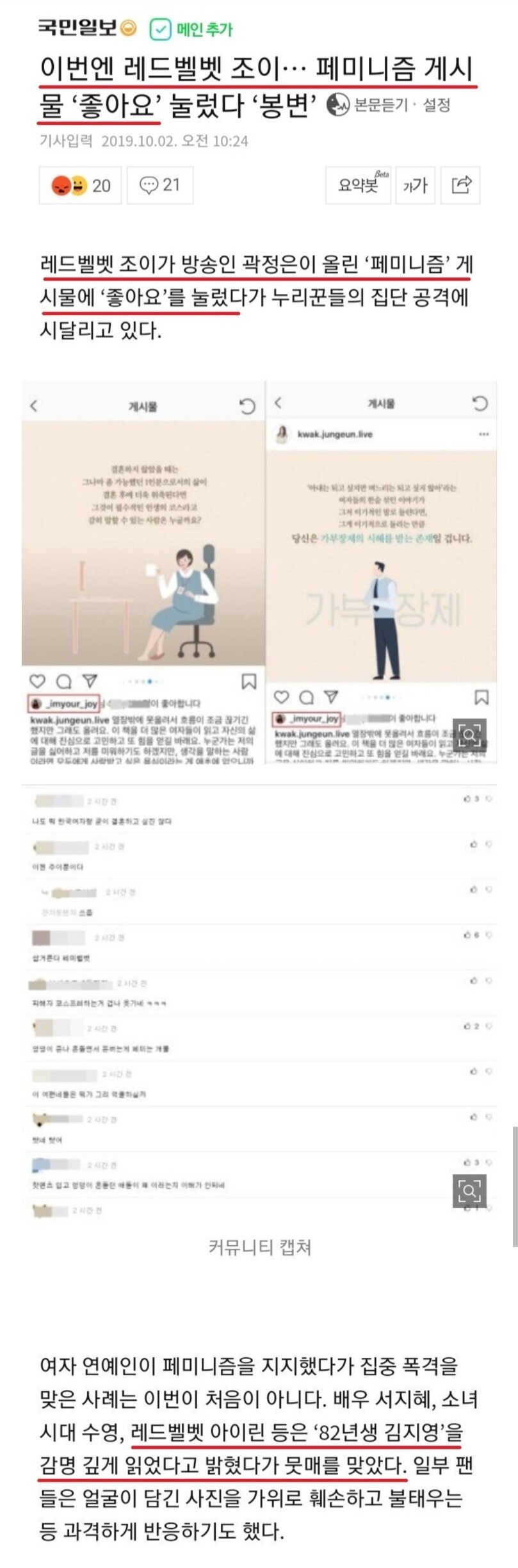The image size is (518, 1568).
Task: Add 국민일보 to main with 메인추가
Action: click(191, 29)
